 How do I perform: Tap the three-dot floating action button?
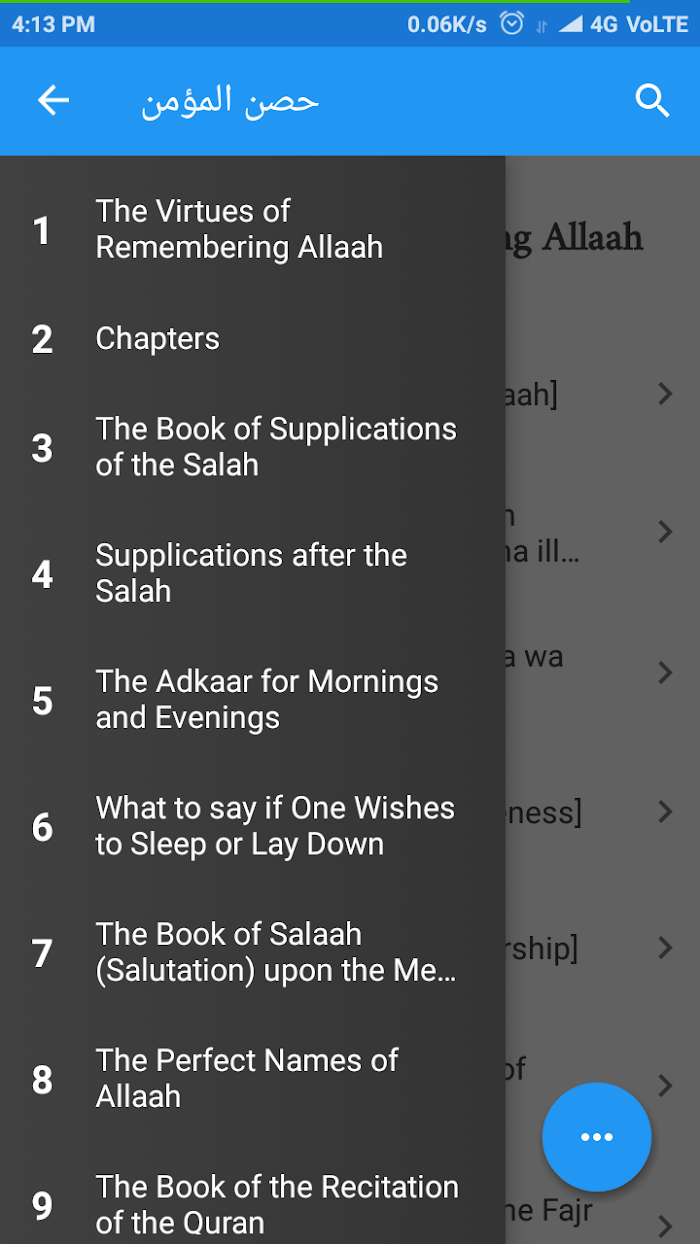coord(597,1137)
